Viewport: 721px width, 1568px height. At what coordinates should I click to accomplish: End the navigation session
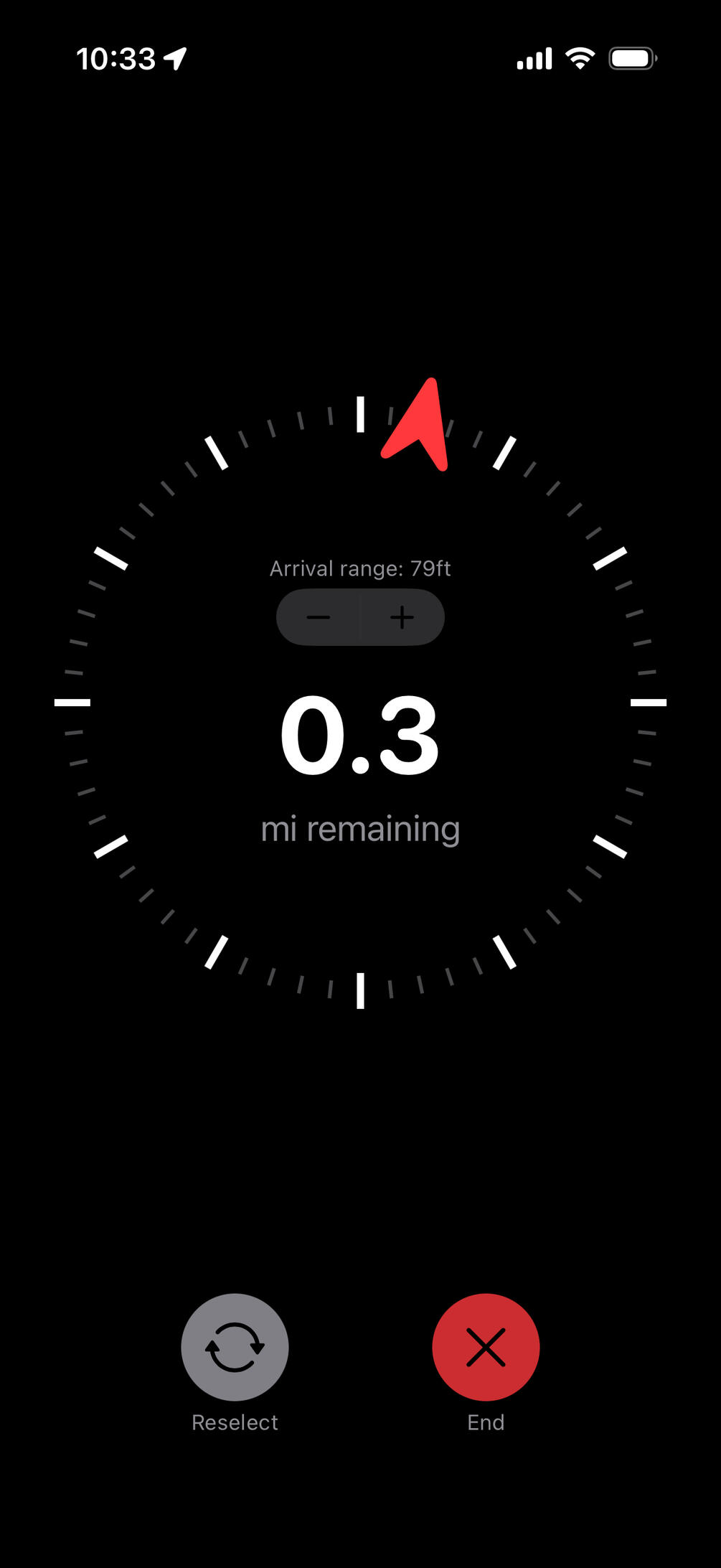coord(486,1347)
